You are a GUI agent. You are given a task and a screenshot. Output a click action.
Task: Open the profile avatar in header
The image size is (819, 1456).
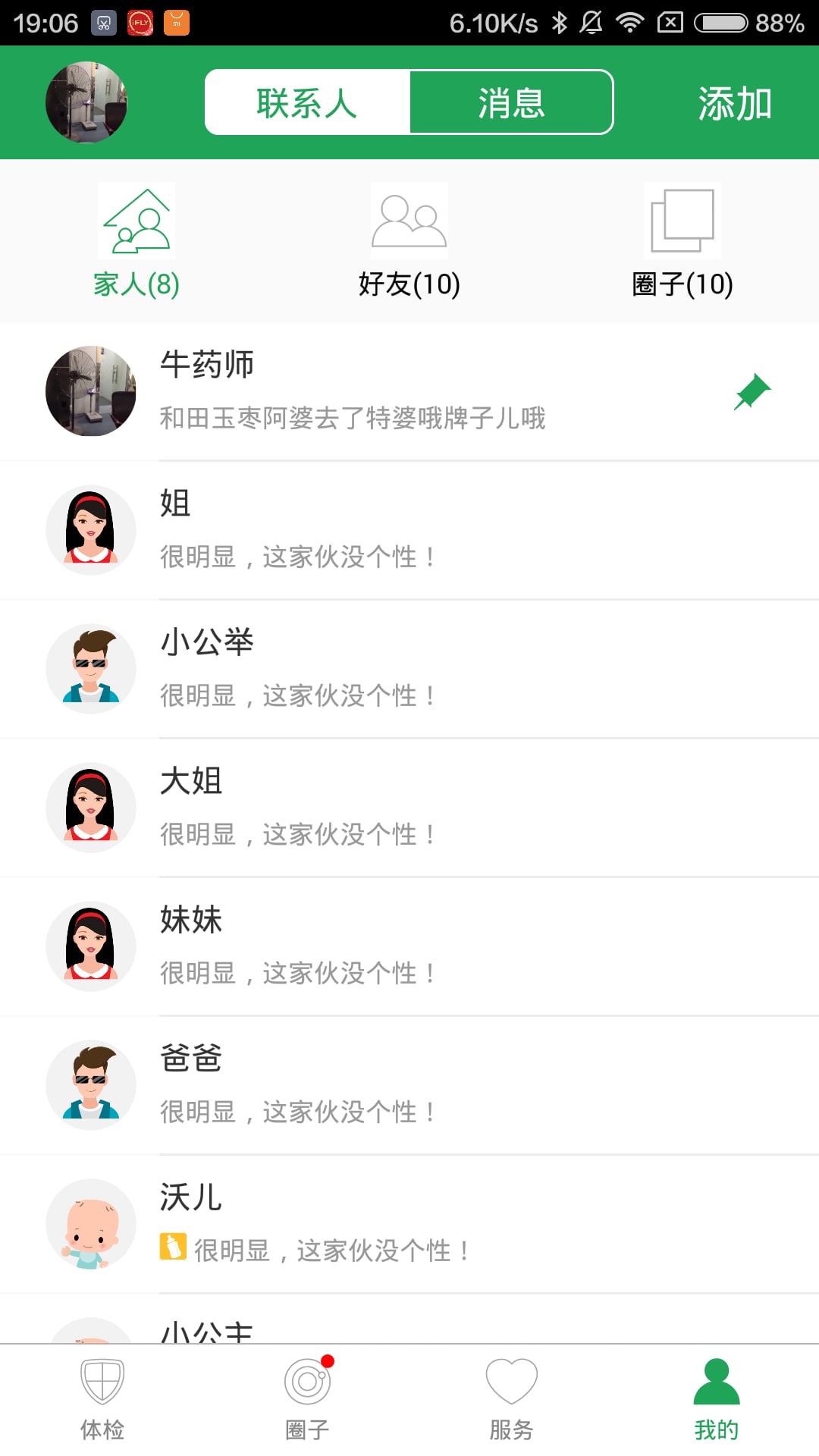coord(86,102)
